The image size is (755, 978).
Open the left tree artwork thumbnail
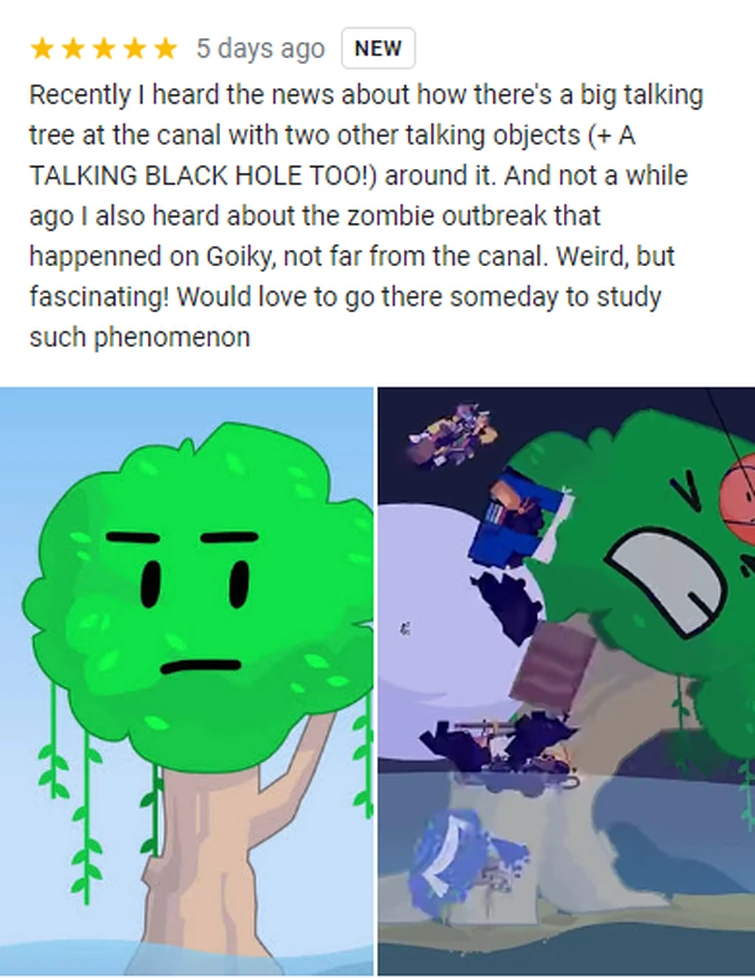(x=188, y=680)
